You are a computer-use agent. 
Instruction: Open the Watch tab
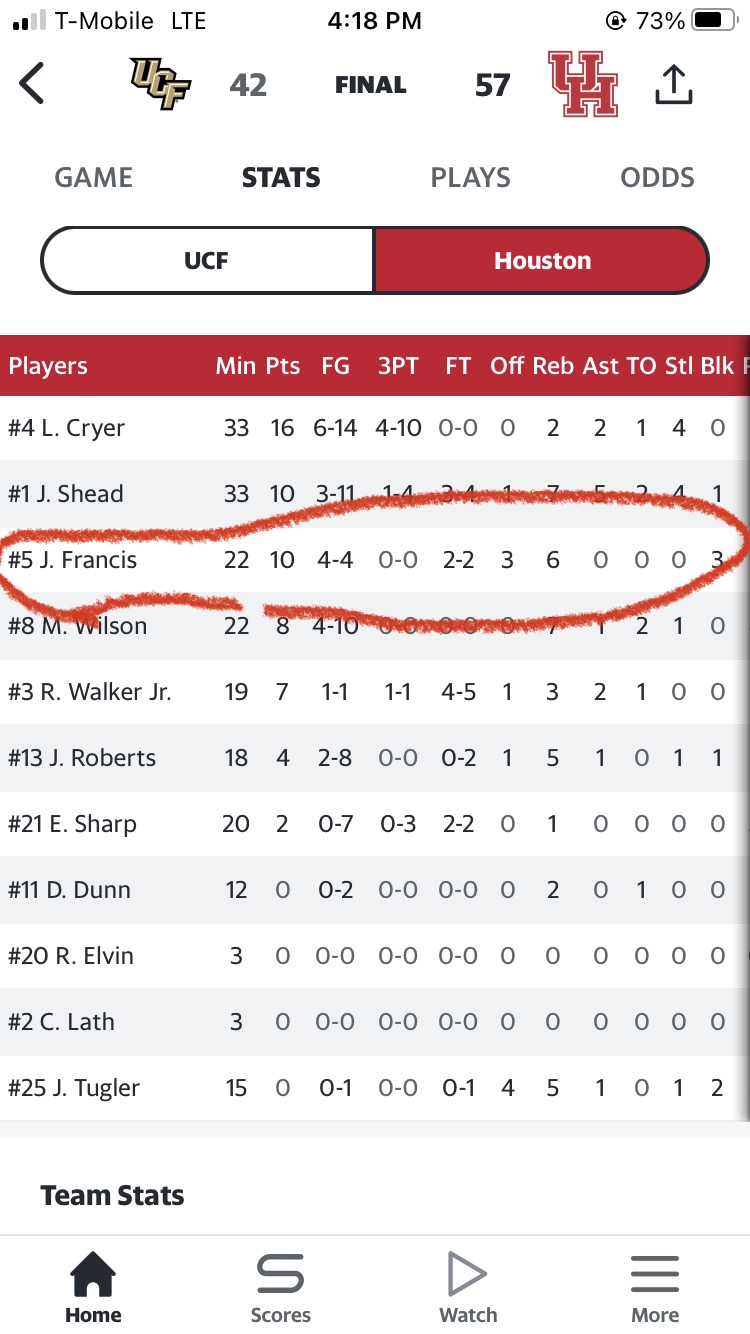[x=468, y=1287]
